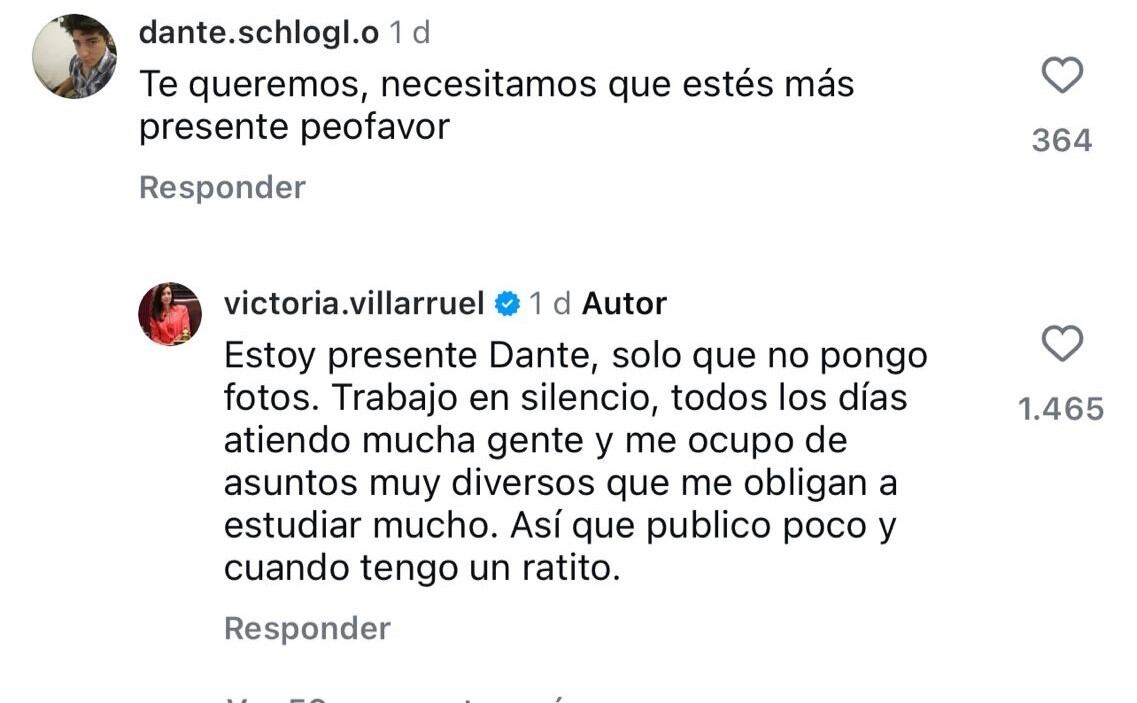Open the victoria.villarruel username link
This screenshot has height=703, width=1137.
tap(354, 302)
